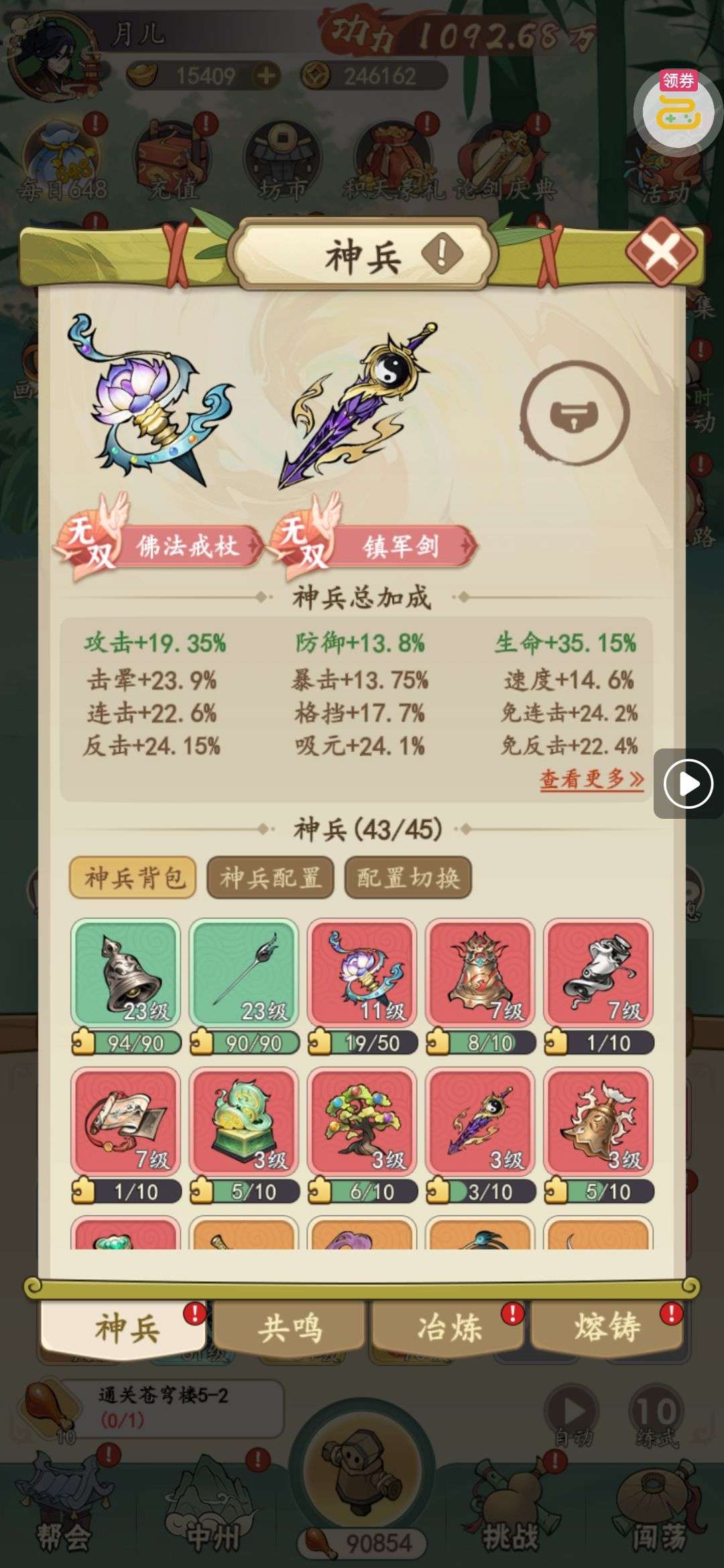Tap the locked third weapon slot
Image resolution: width=724 pixels, height=1568 pixels.
pos(575,413)
